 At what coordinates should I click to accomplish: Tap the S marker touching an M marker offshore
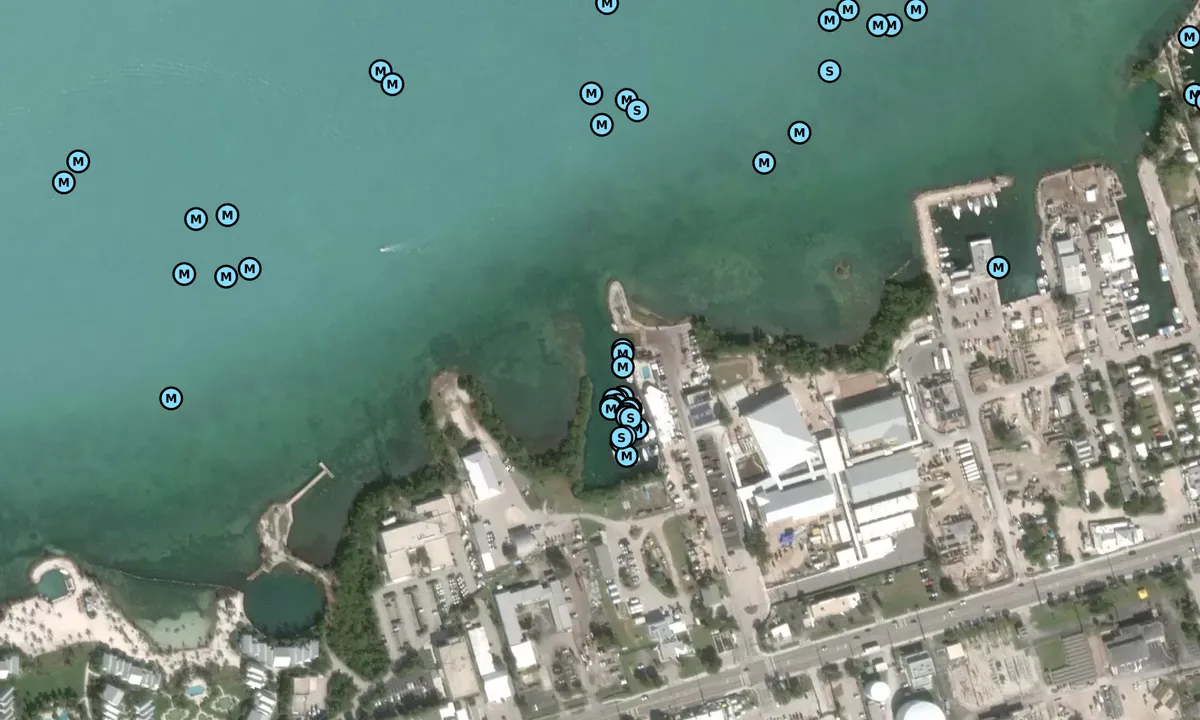[x=637, y=110]
